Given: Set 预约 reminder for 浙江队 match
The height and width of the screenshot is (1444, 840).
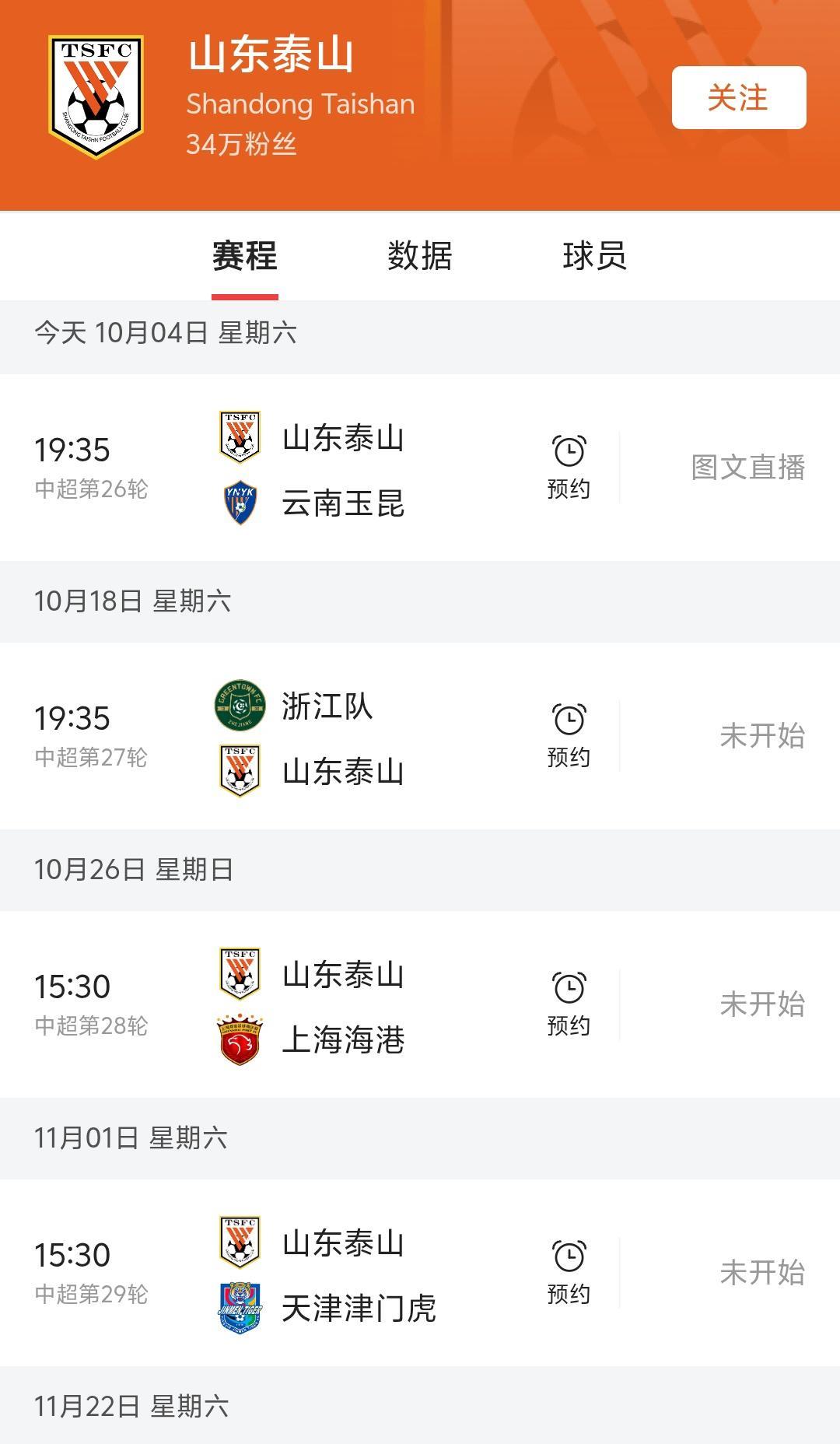Looking at the screenshot, I should 569,735.
